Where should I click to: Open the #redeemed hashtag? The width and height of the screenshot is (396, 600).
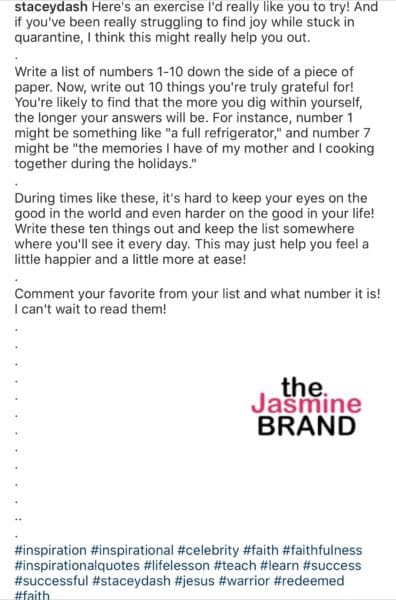coord(309,581)
